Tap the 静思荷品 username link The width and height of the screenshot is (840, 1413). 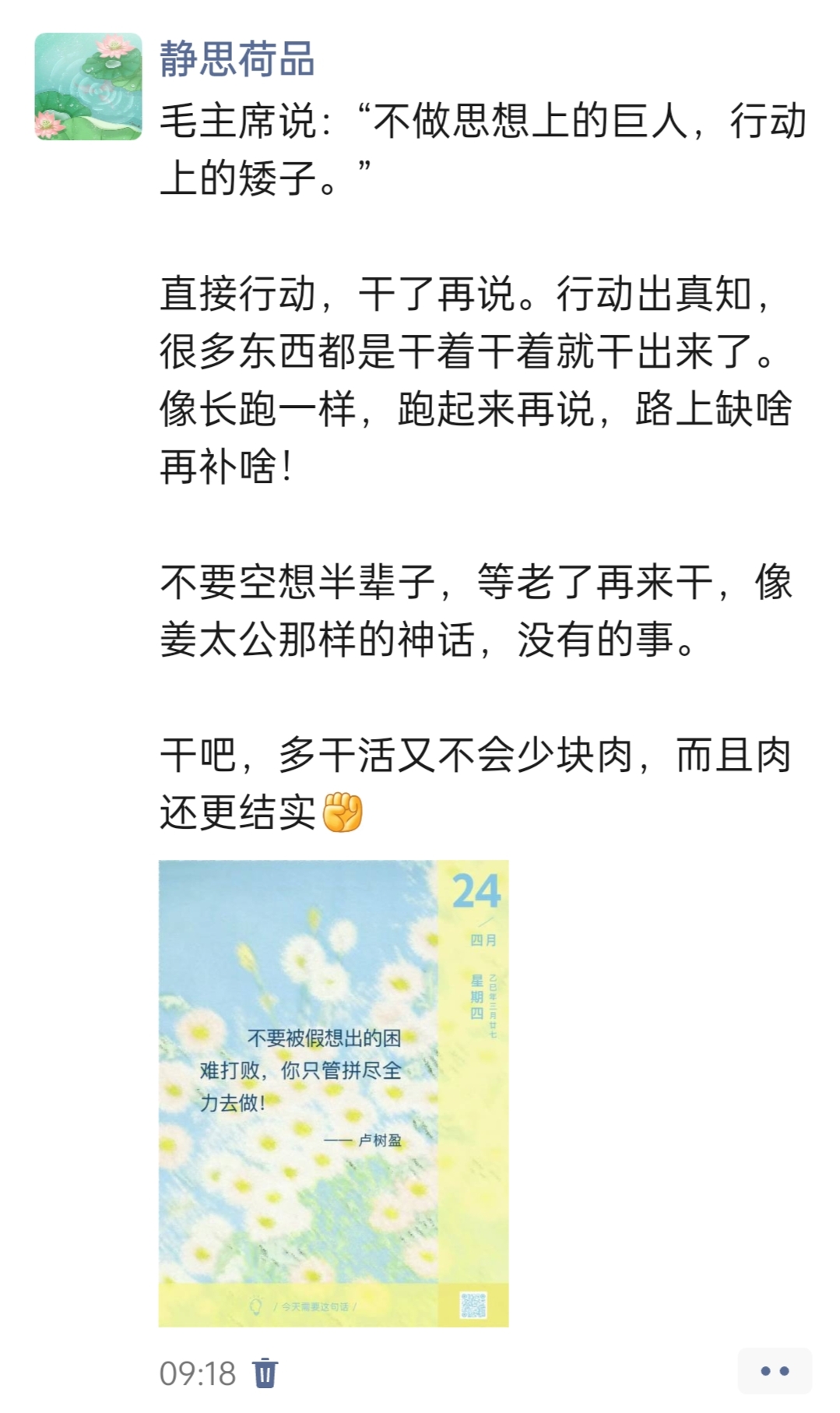[237, 59]
